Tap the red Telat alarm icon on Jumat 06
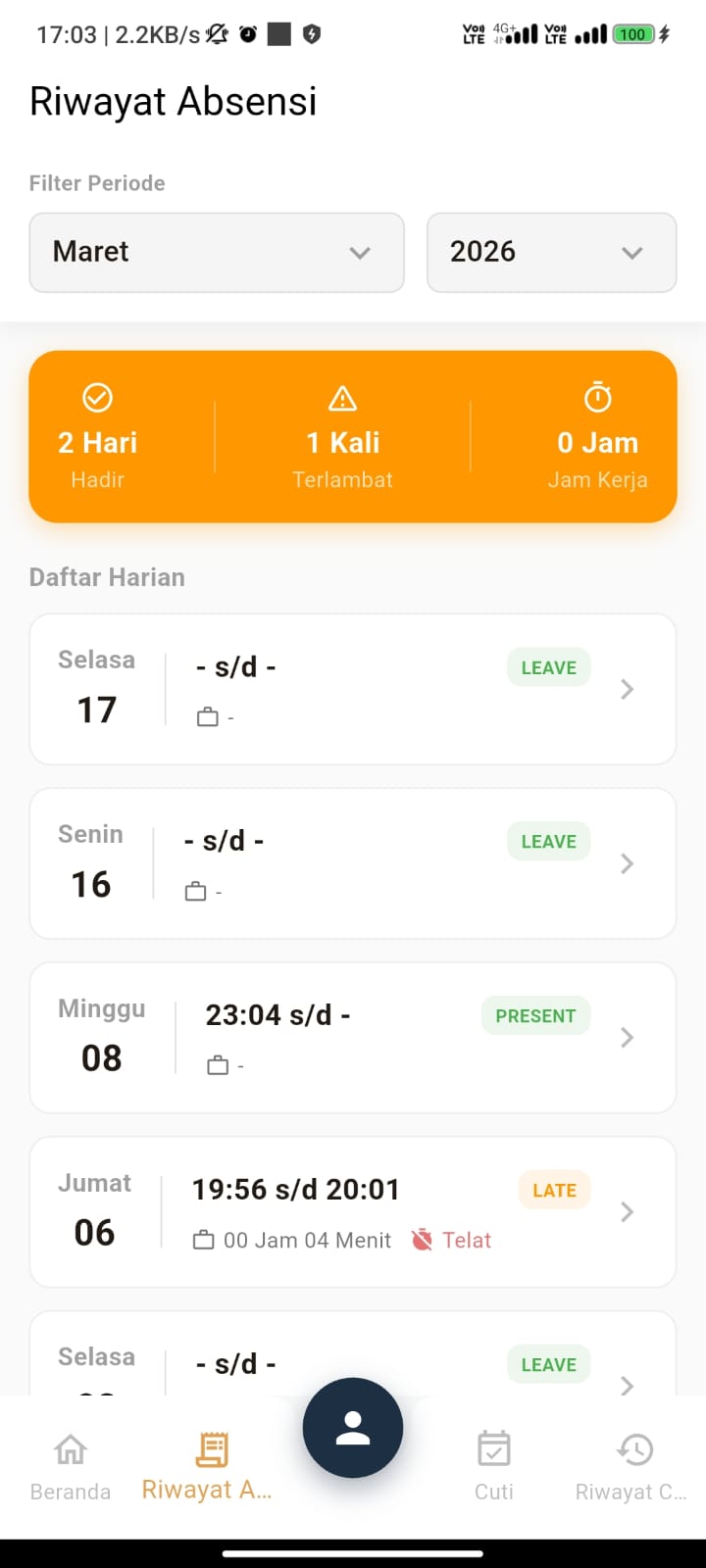The image size is (706, 1568). [x=421, y=1239]
